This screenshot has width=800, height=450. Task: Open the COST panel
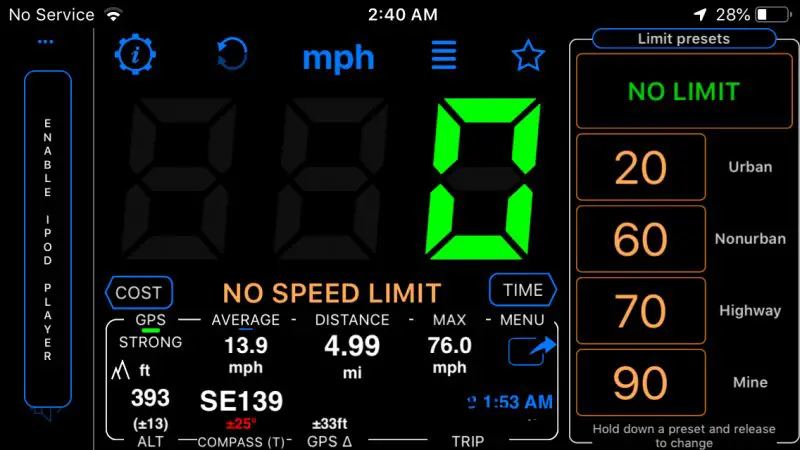[139, 293]
